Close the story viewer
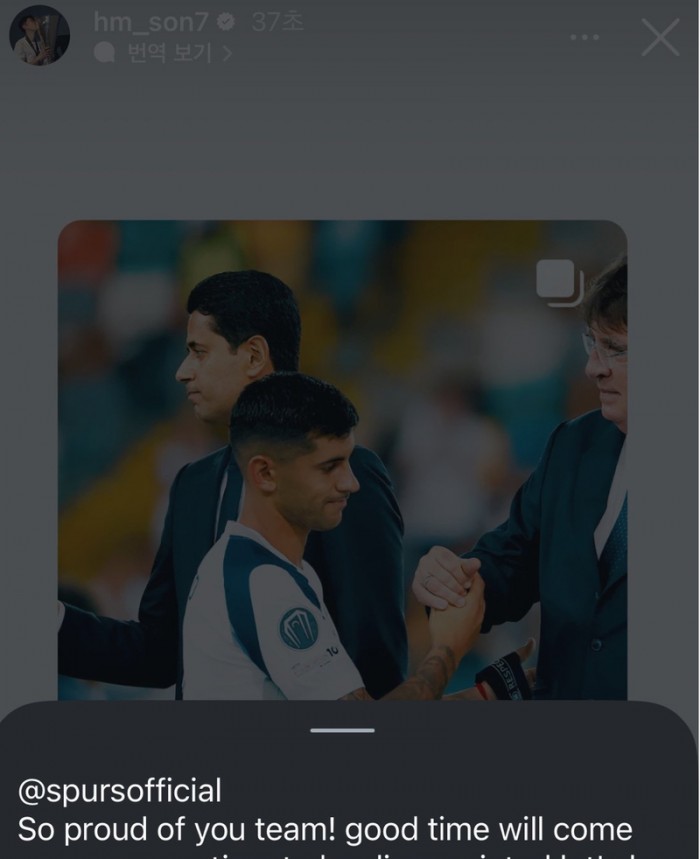The width and height of the screenshot is (700, 859). coord(660,38)
